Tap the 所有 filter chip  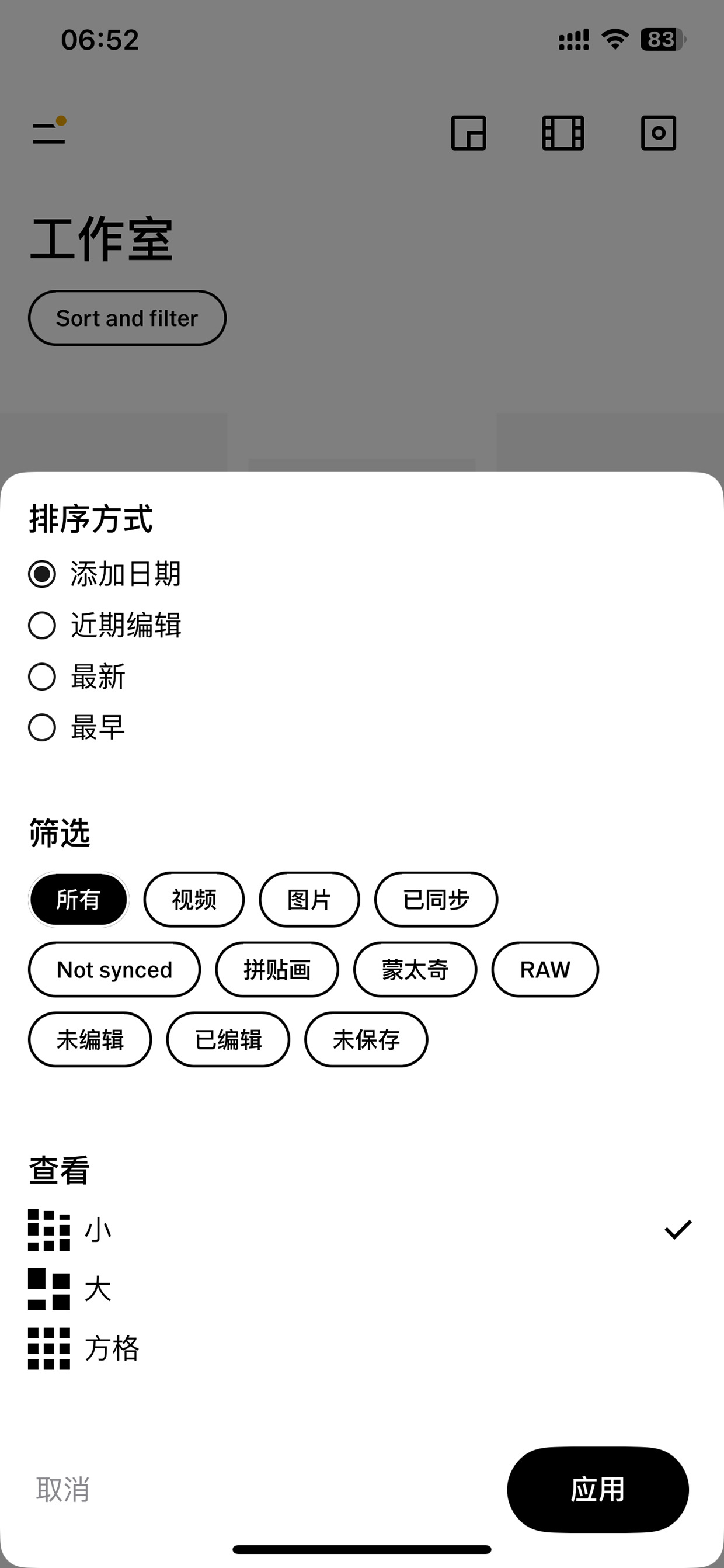tap(78, 899)
